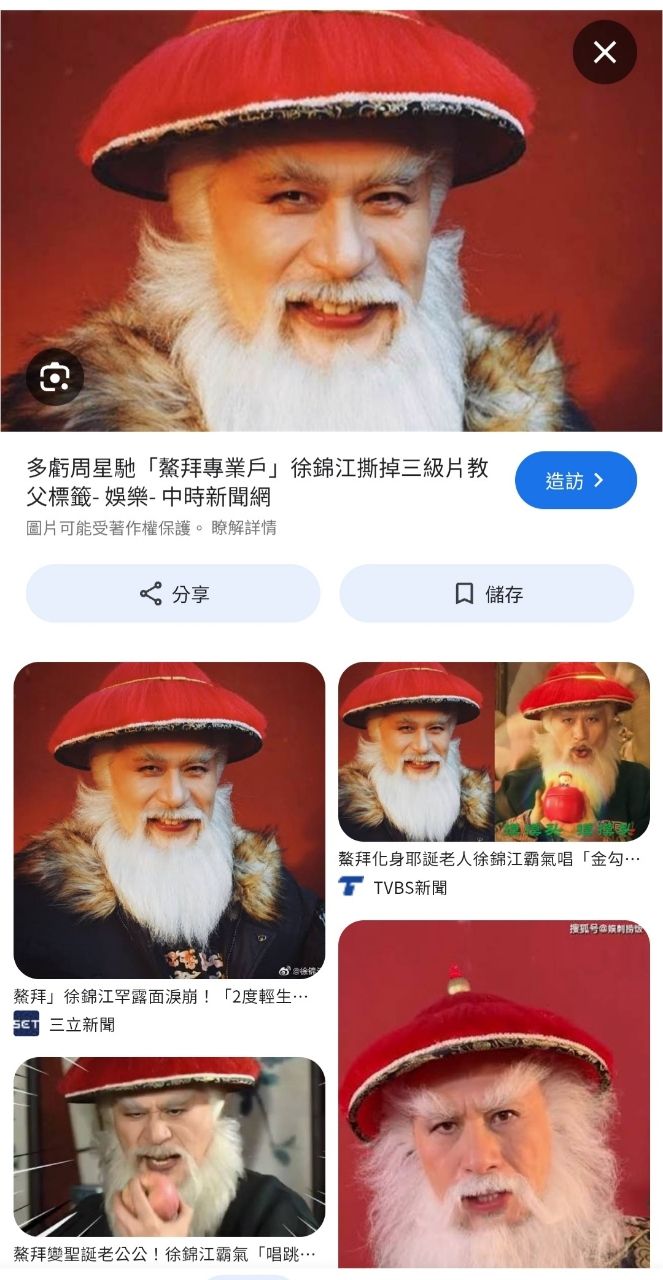Close the image viewer
Viewport: 663px width, 1280px height.
tap(604, 52)
